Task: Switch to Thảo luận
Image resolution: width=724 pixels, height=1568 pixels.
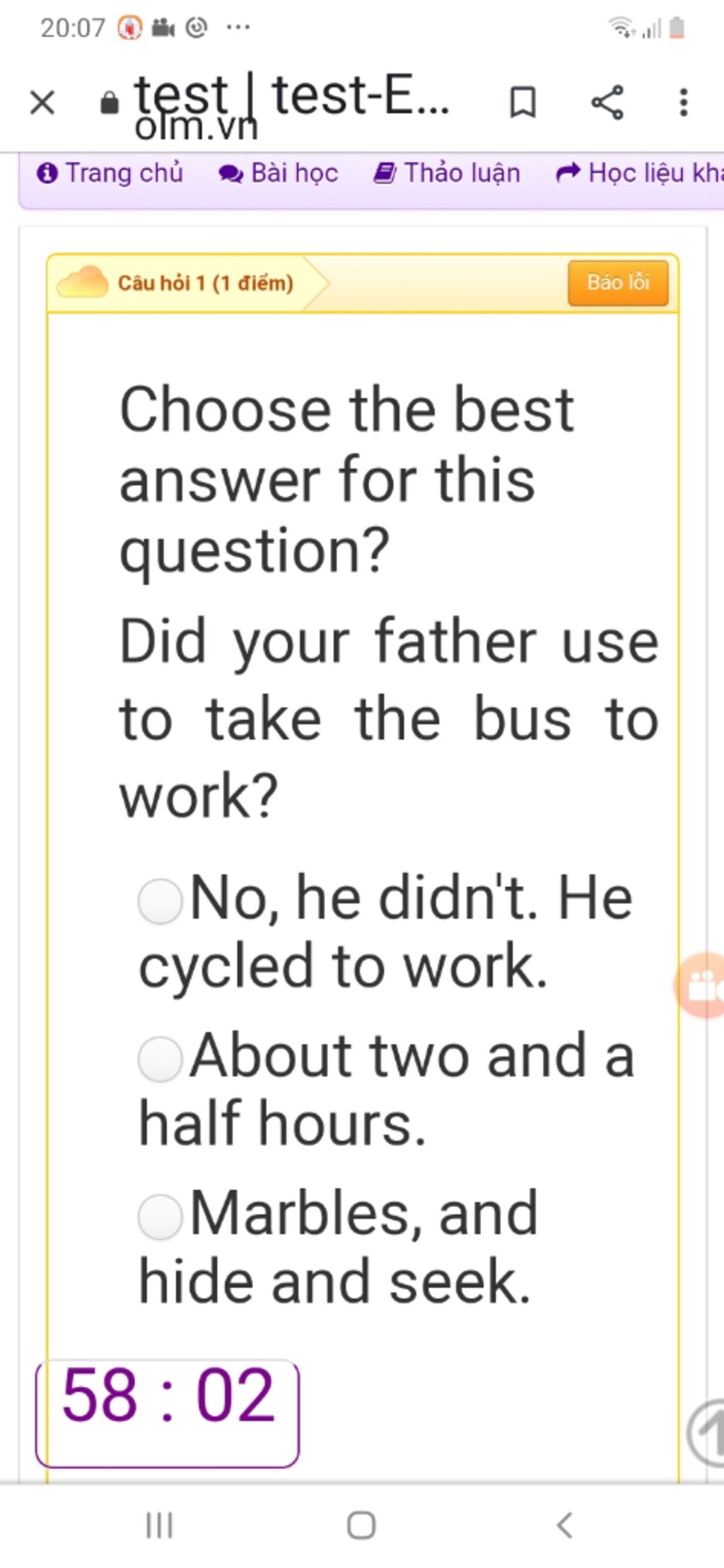Action: pyautogui.click(x=447, y=173)
